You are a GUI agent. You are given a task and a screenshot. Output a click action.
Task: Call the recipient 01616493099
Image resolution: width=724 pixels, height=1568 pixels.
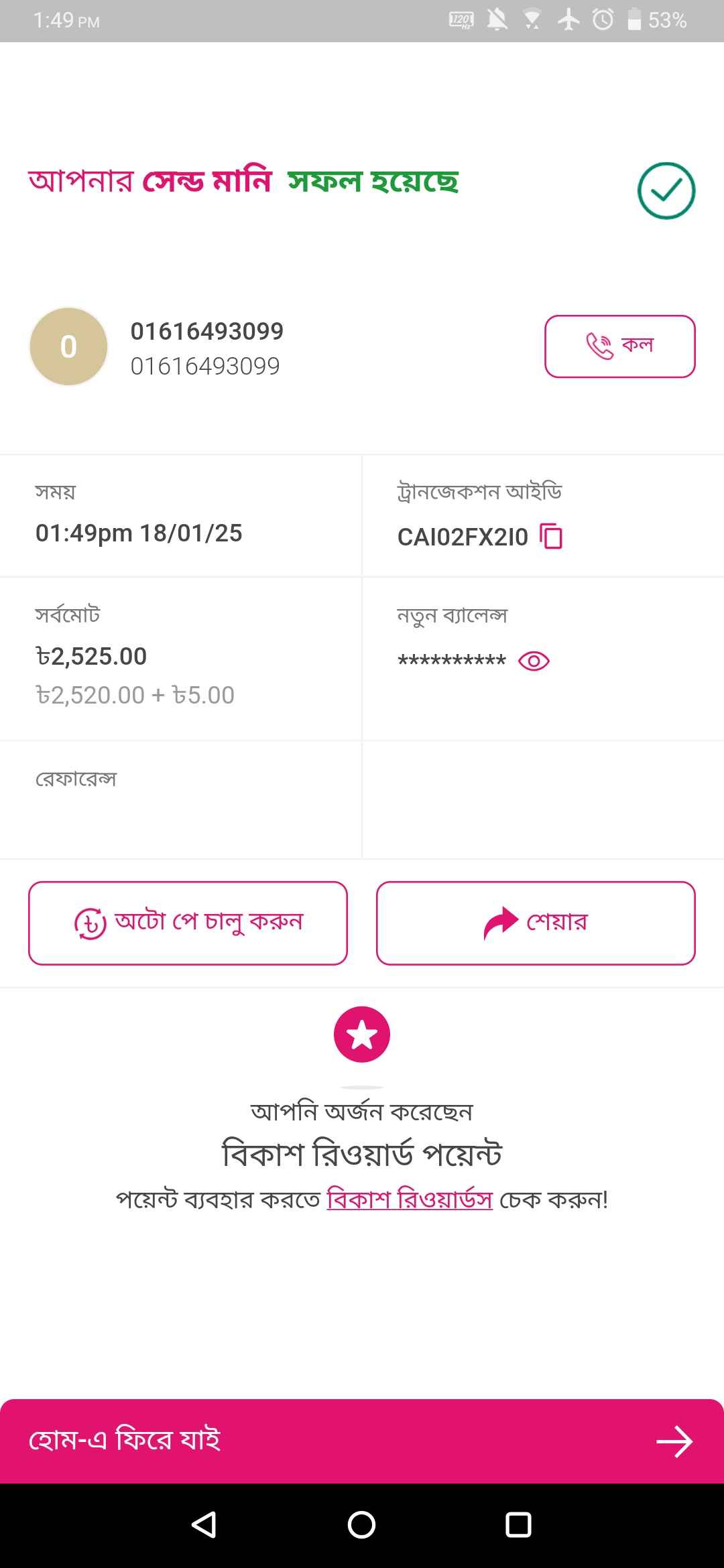[619, 346]
